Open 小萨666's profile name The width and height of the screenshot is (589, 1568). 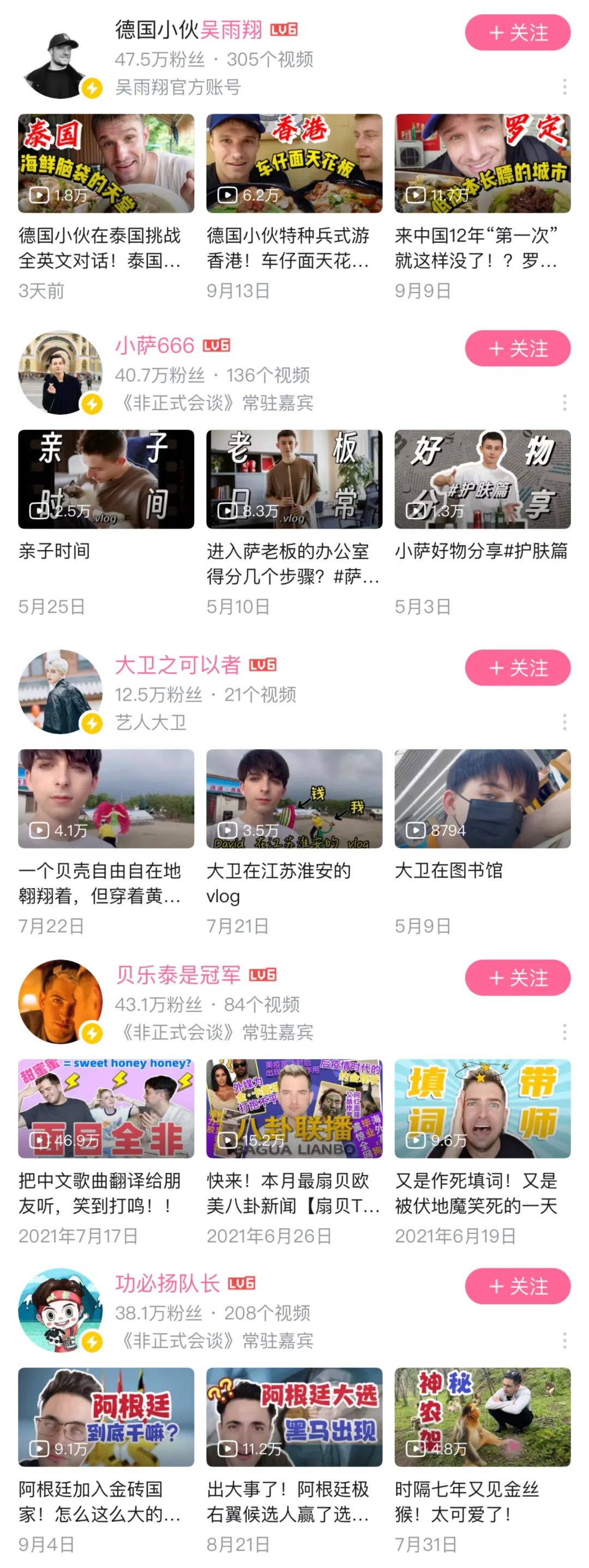[155, 346]
